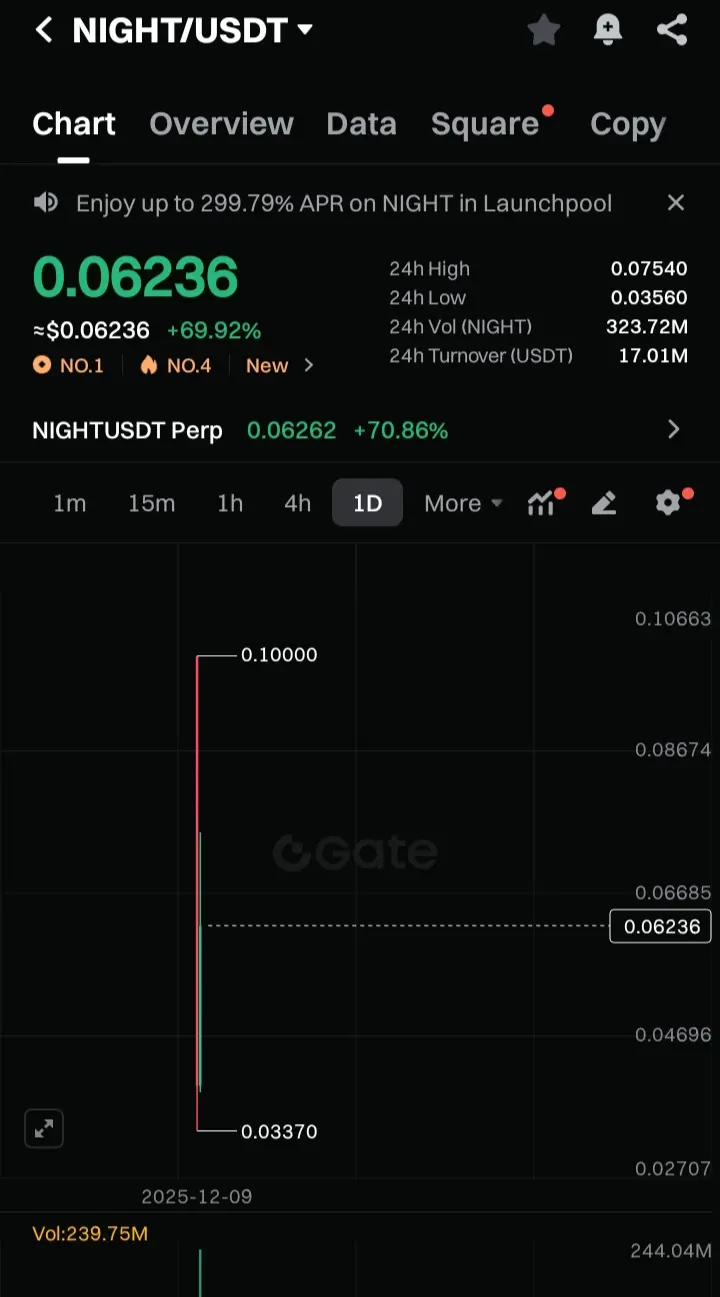Expand the More intervals dropdown
Viewport: 720px width, 1297px height.
(x=463, y=503)
